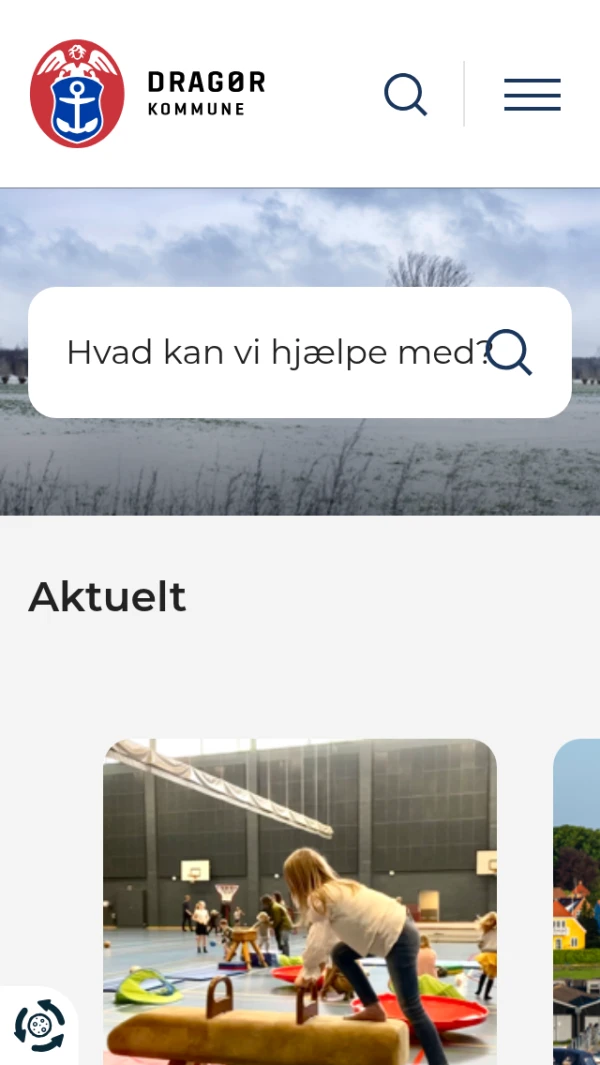Screen dimensions: 600x1065
Task: Focus the 'Hvad kan vi hjælpe med?' field
Action: point(270,352)
